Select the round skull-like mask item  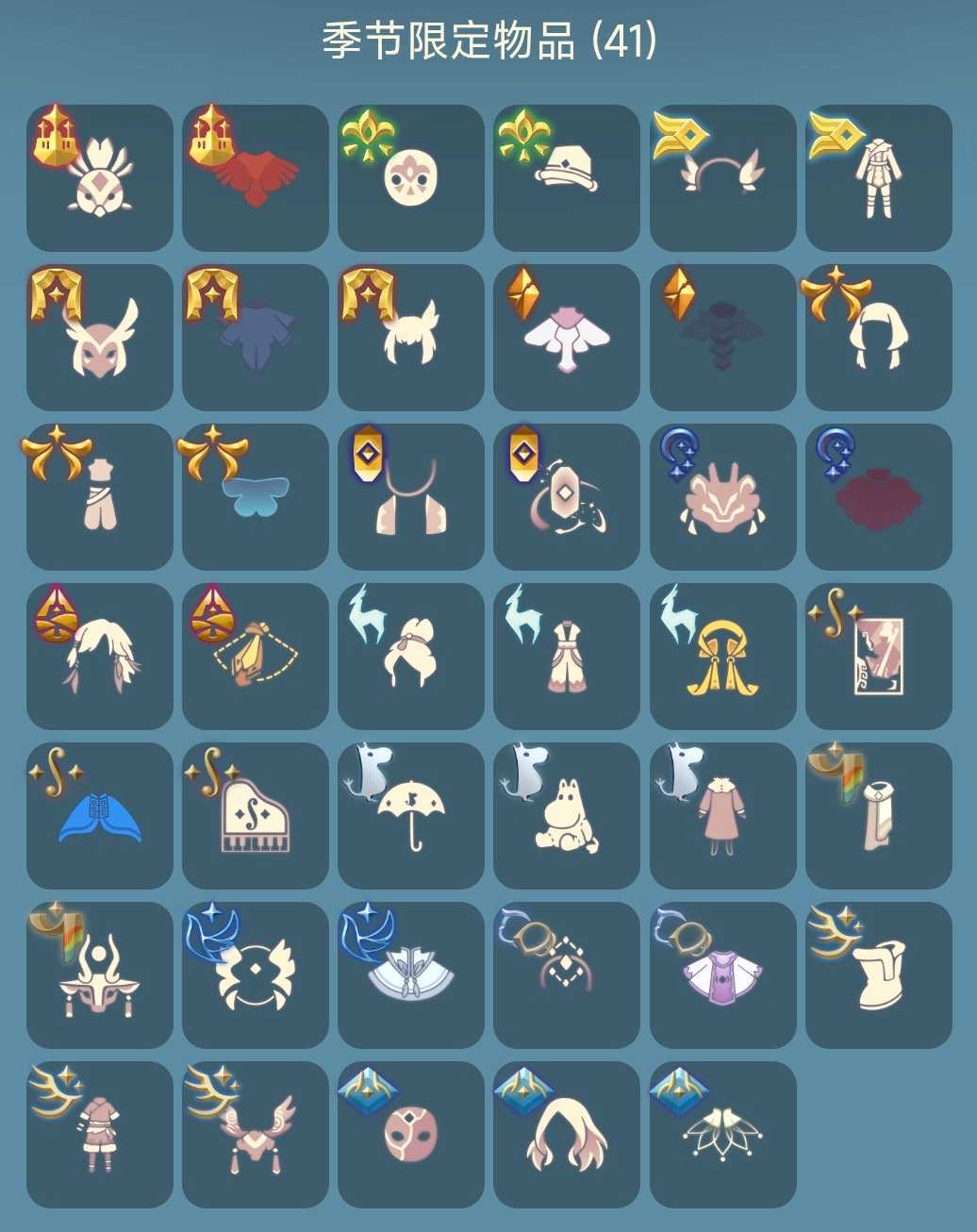coord(411,178)
